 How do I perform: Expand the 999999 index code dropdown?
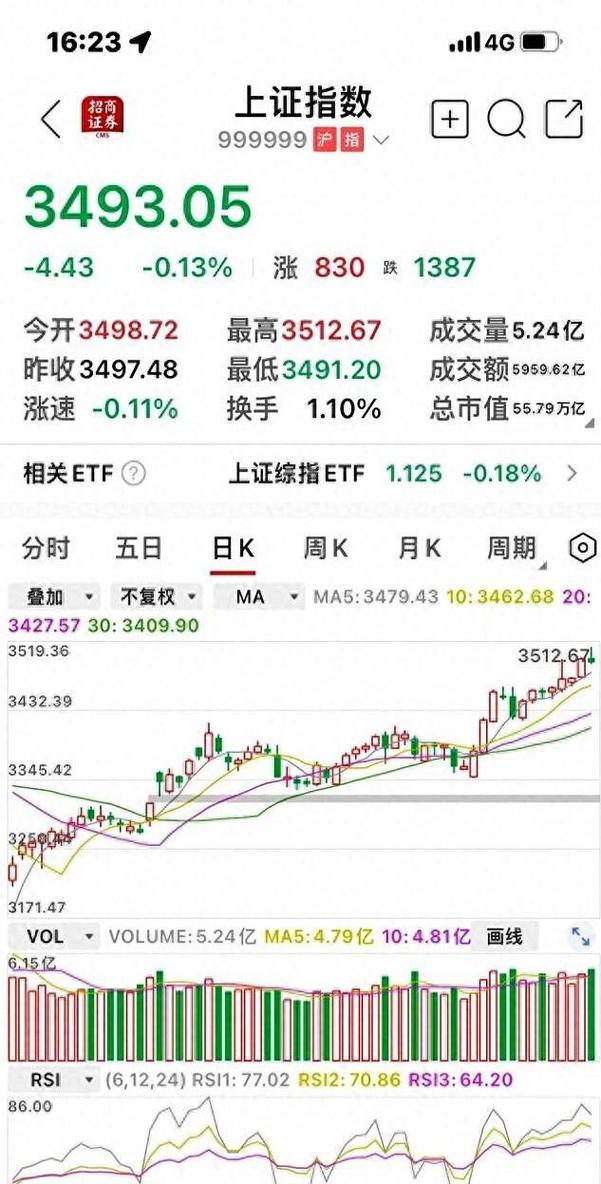click(x=381, y=141)
